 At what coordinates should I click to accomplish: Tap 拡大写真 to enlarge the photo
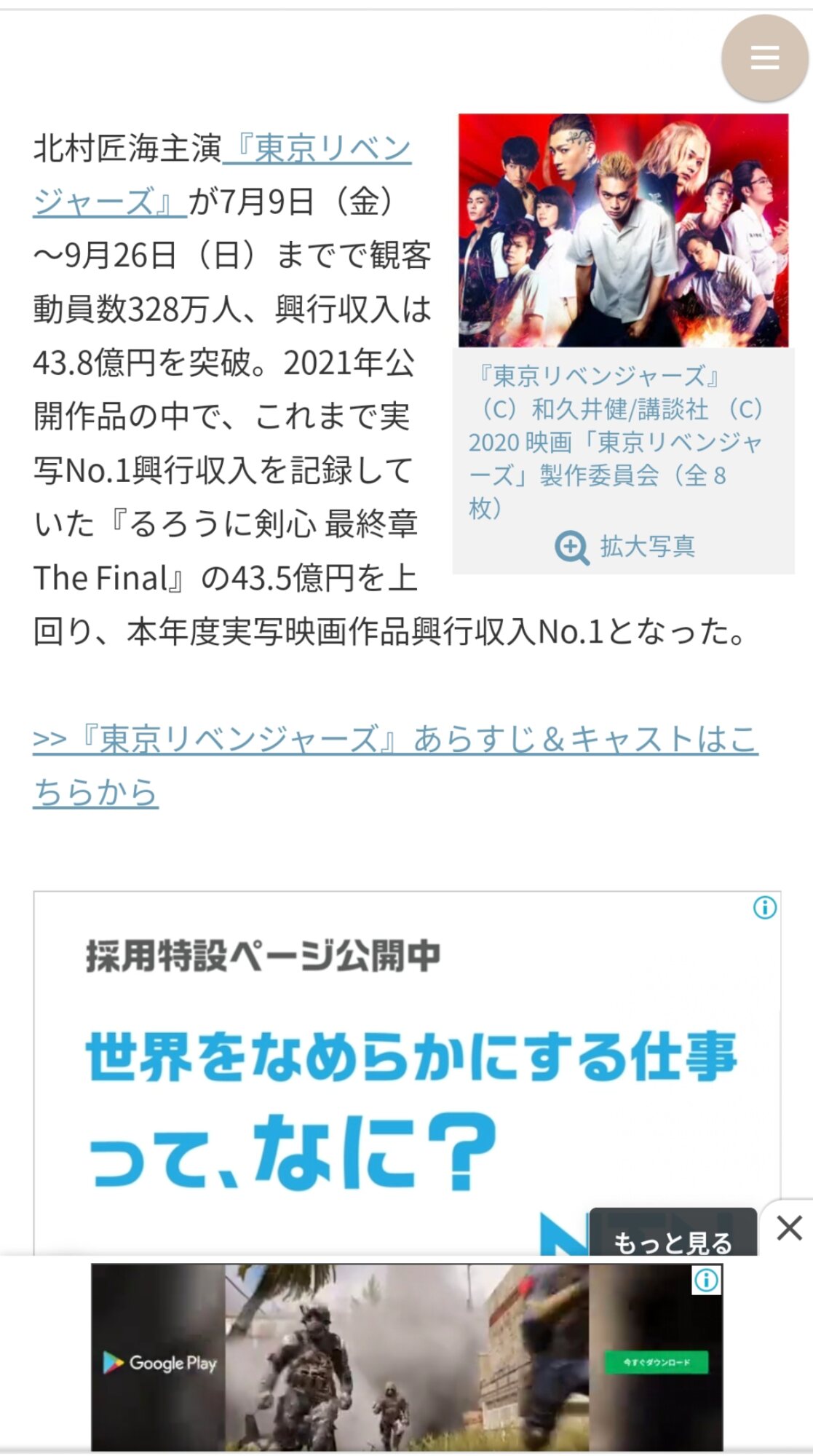tap(624, 546)
